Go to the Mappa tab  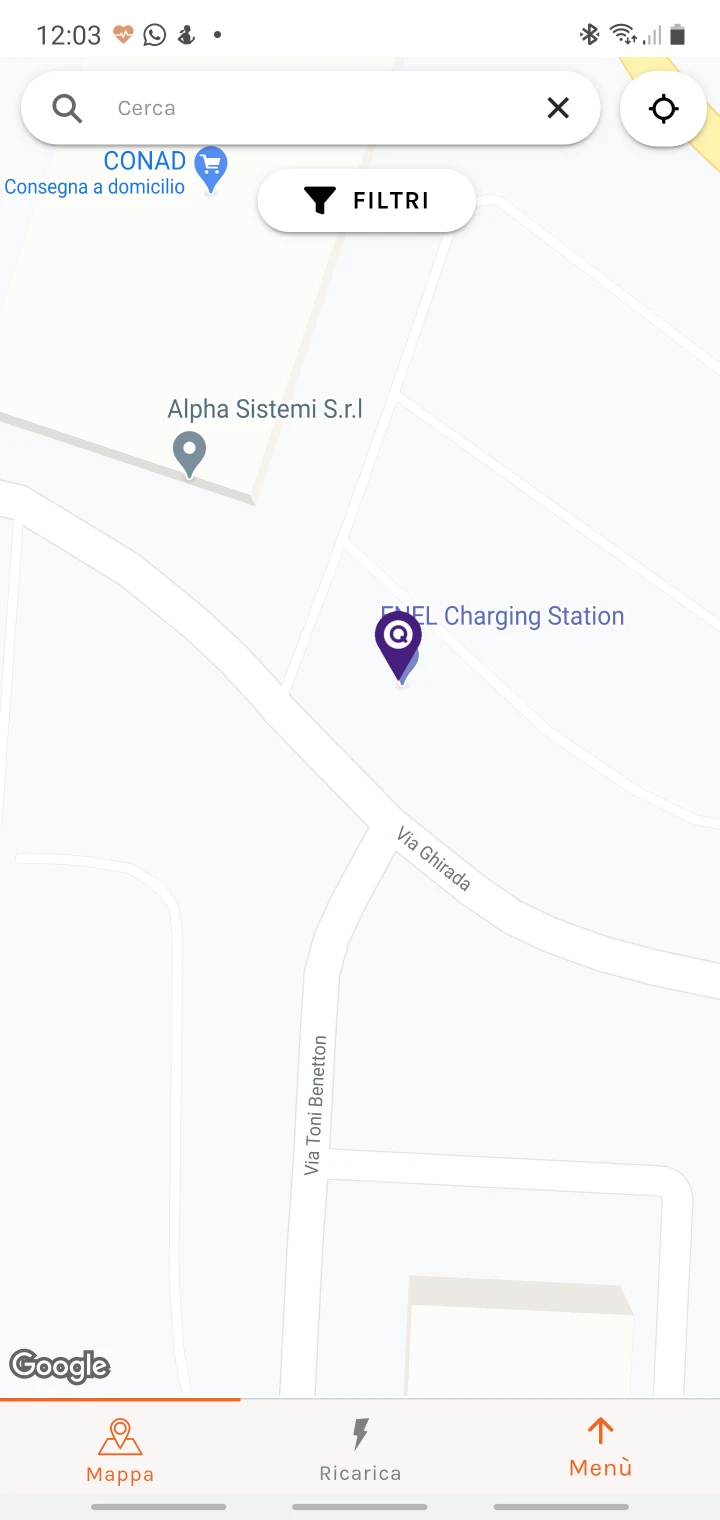tap(120, 1449)
